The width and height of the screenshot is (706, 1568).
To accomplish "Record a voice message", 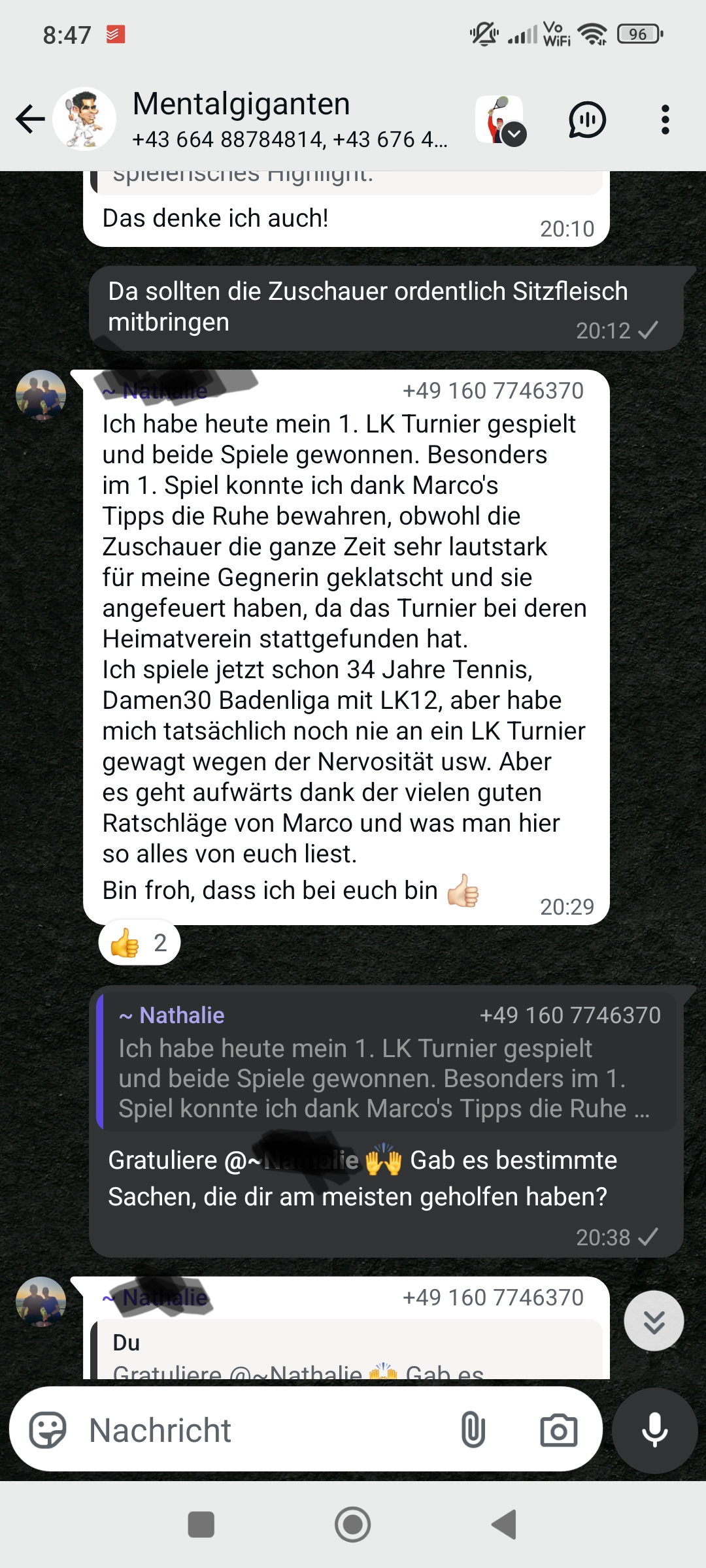I will 654,1430.
